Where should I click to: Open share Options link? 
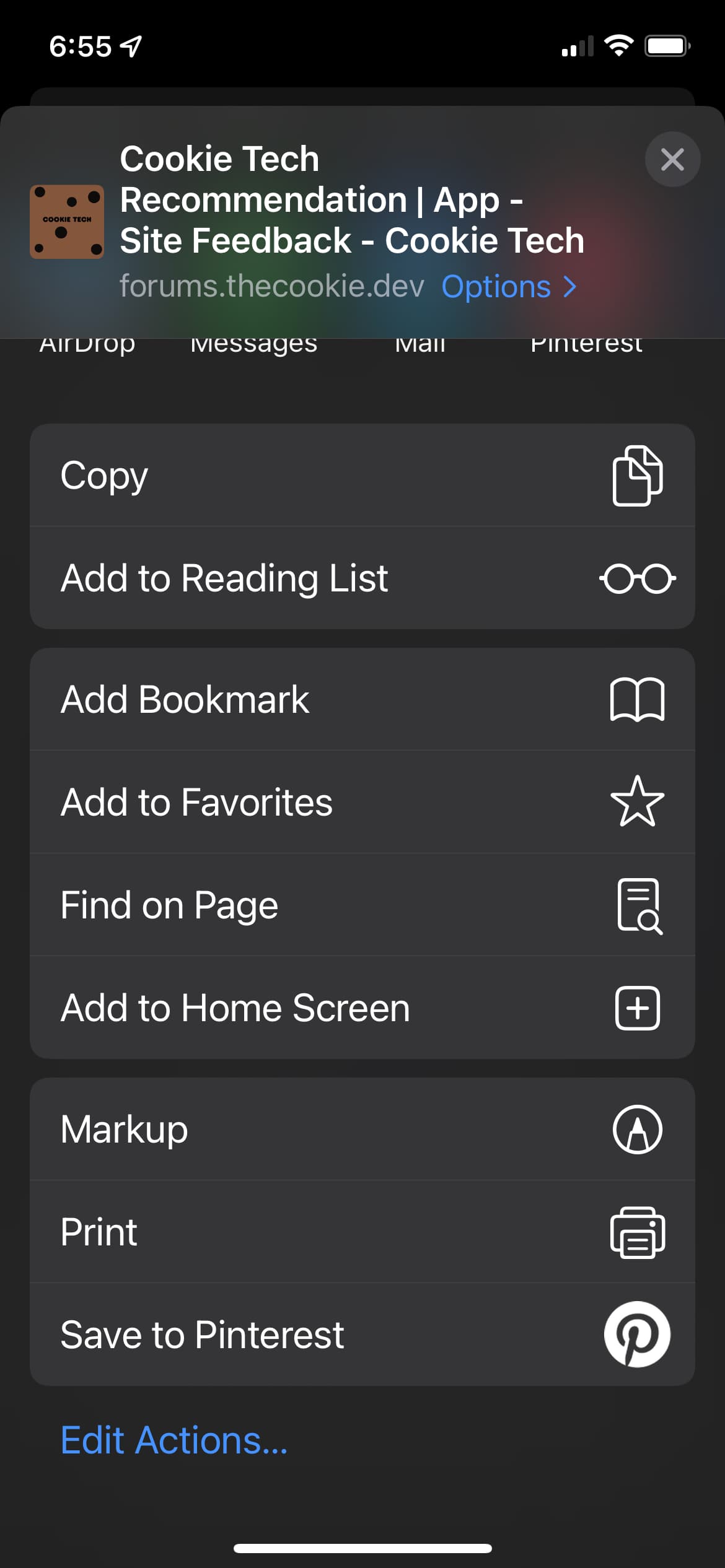(509, 287)
